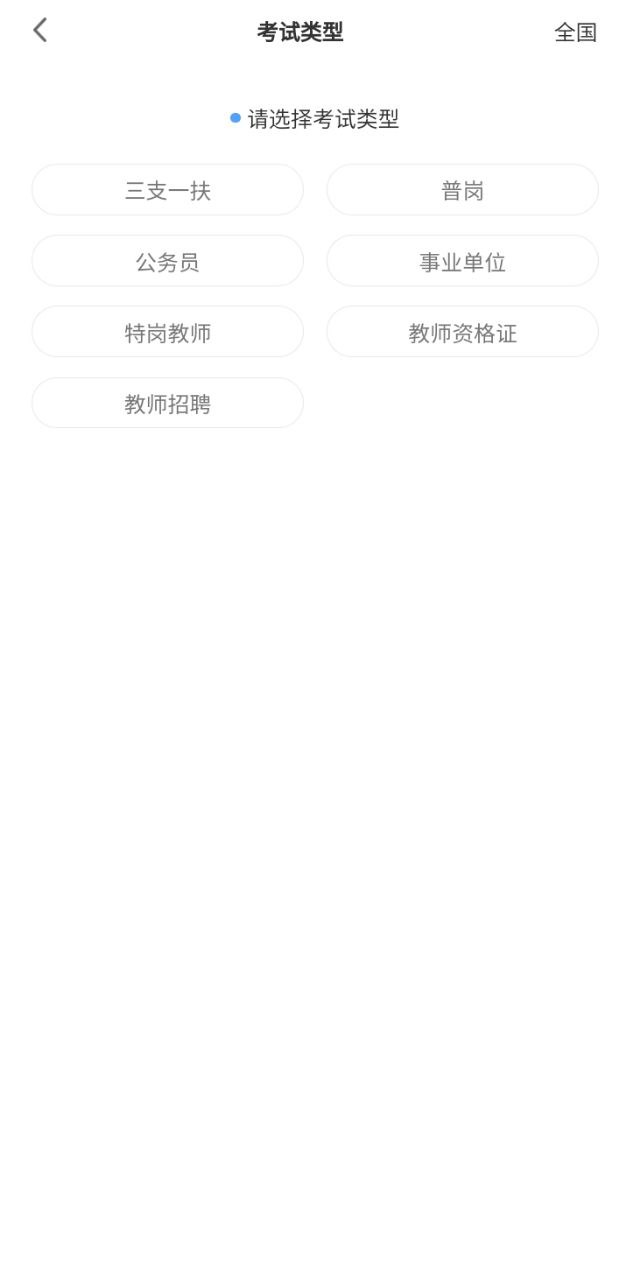Select the 三支一扶 exam type

167,190
